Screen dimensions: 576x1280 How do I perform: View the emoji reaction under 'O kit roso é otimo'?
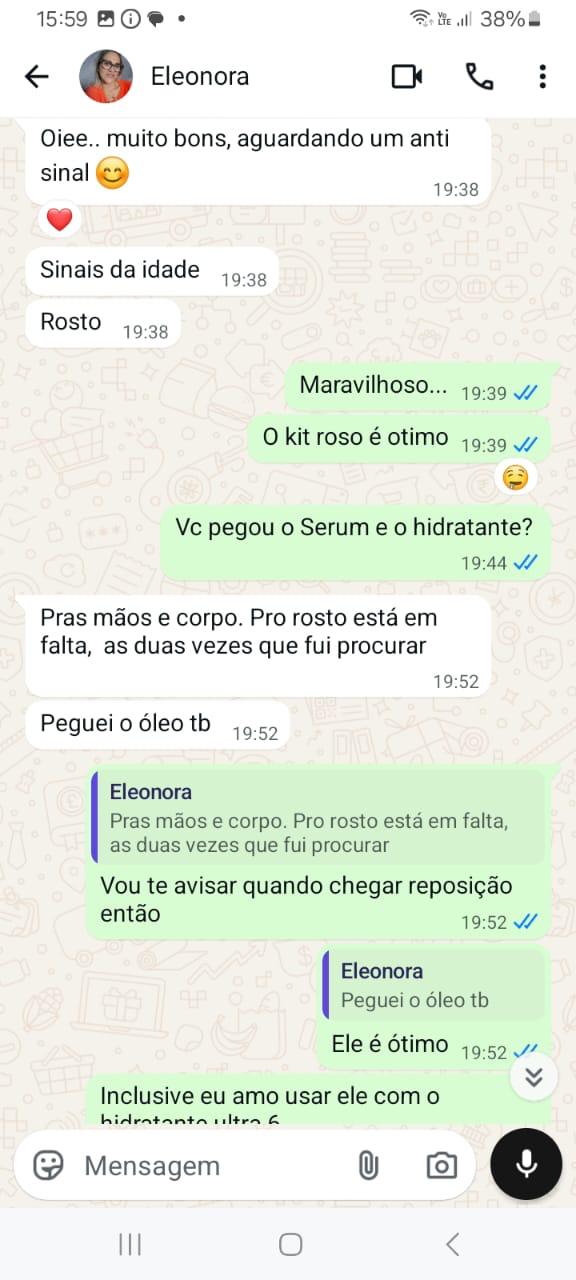point(515,478)
